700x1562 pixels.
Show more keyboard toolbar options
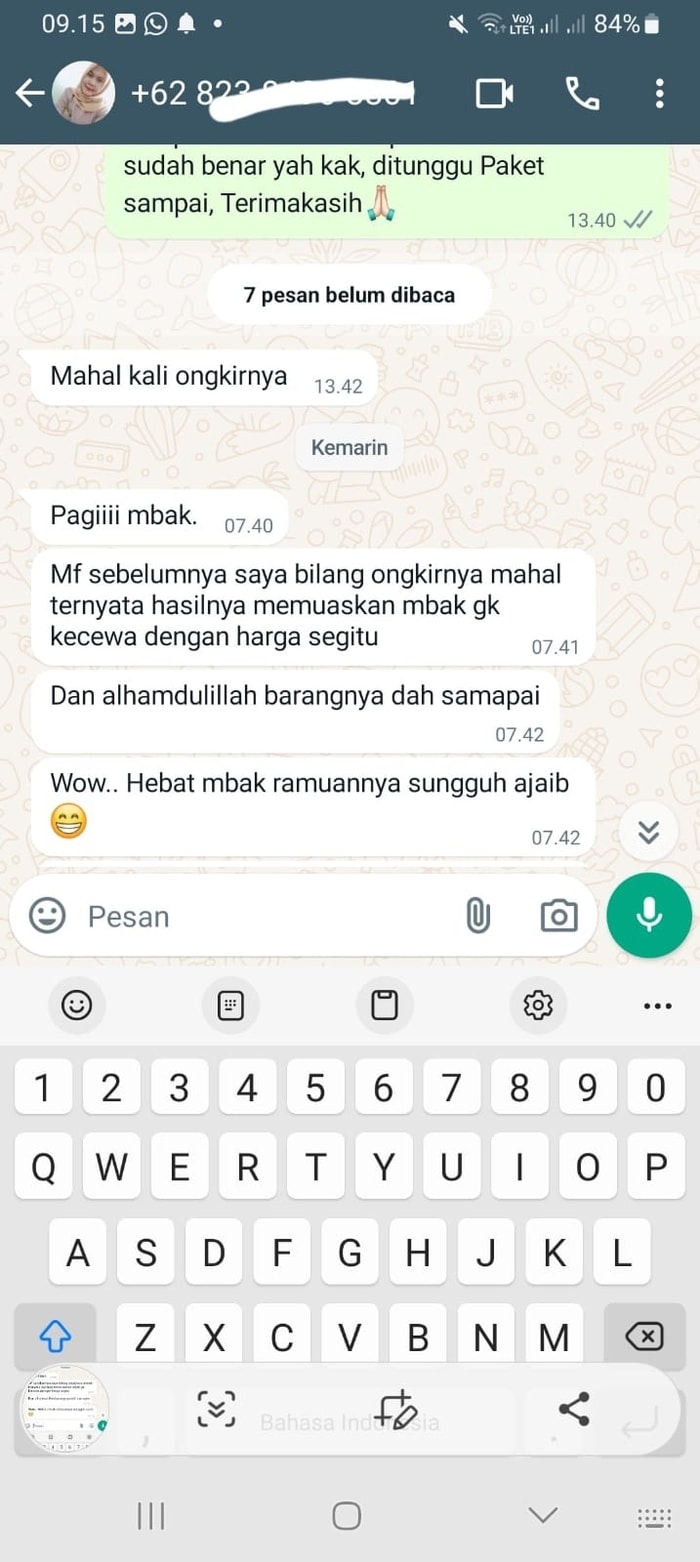(x=657, y=1006)
